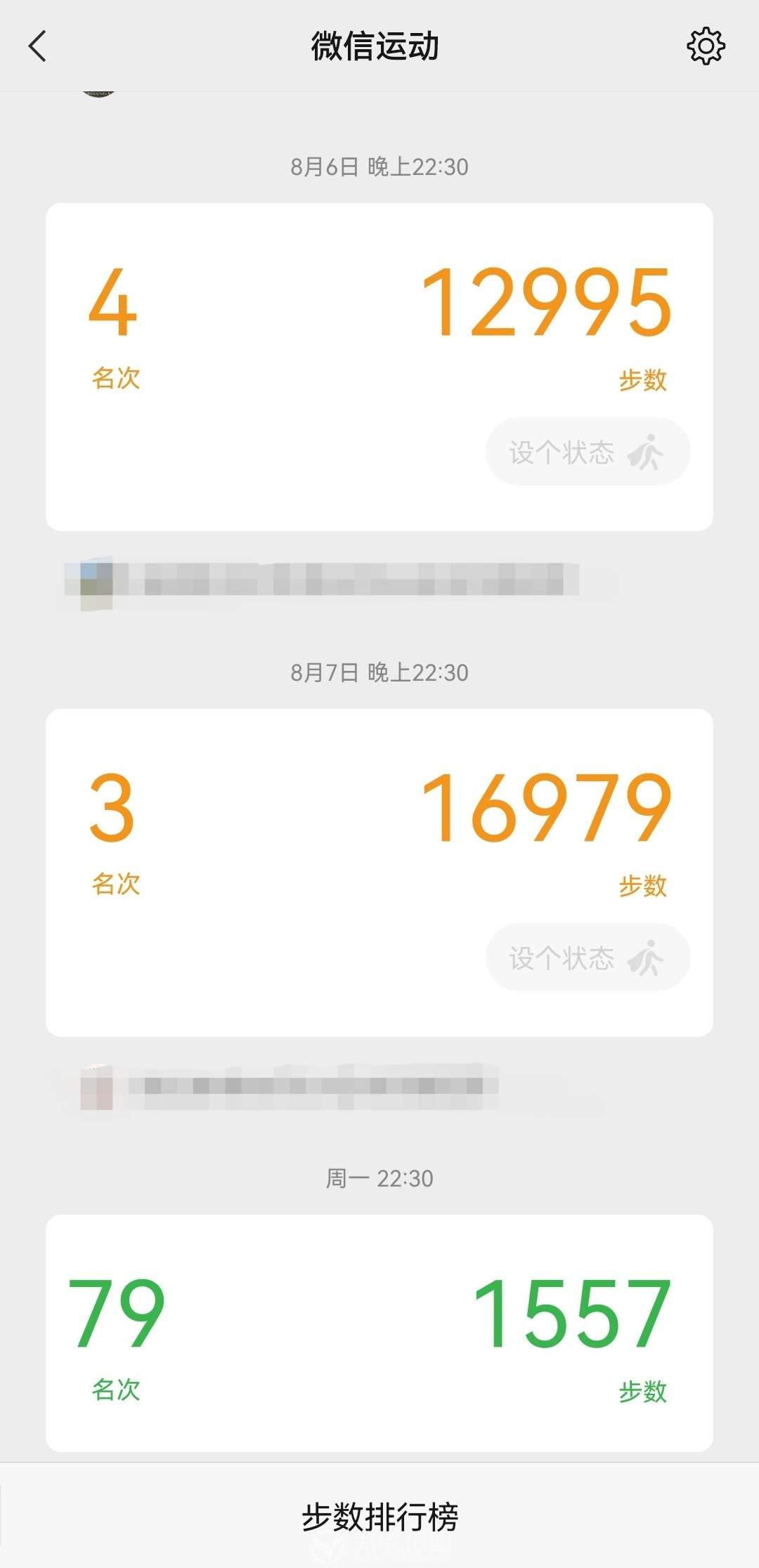This screenshot has height=1568, width=759.
Task: Open the August 6 step card
Action: [379, 330]
